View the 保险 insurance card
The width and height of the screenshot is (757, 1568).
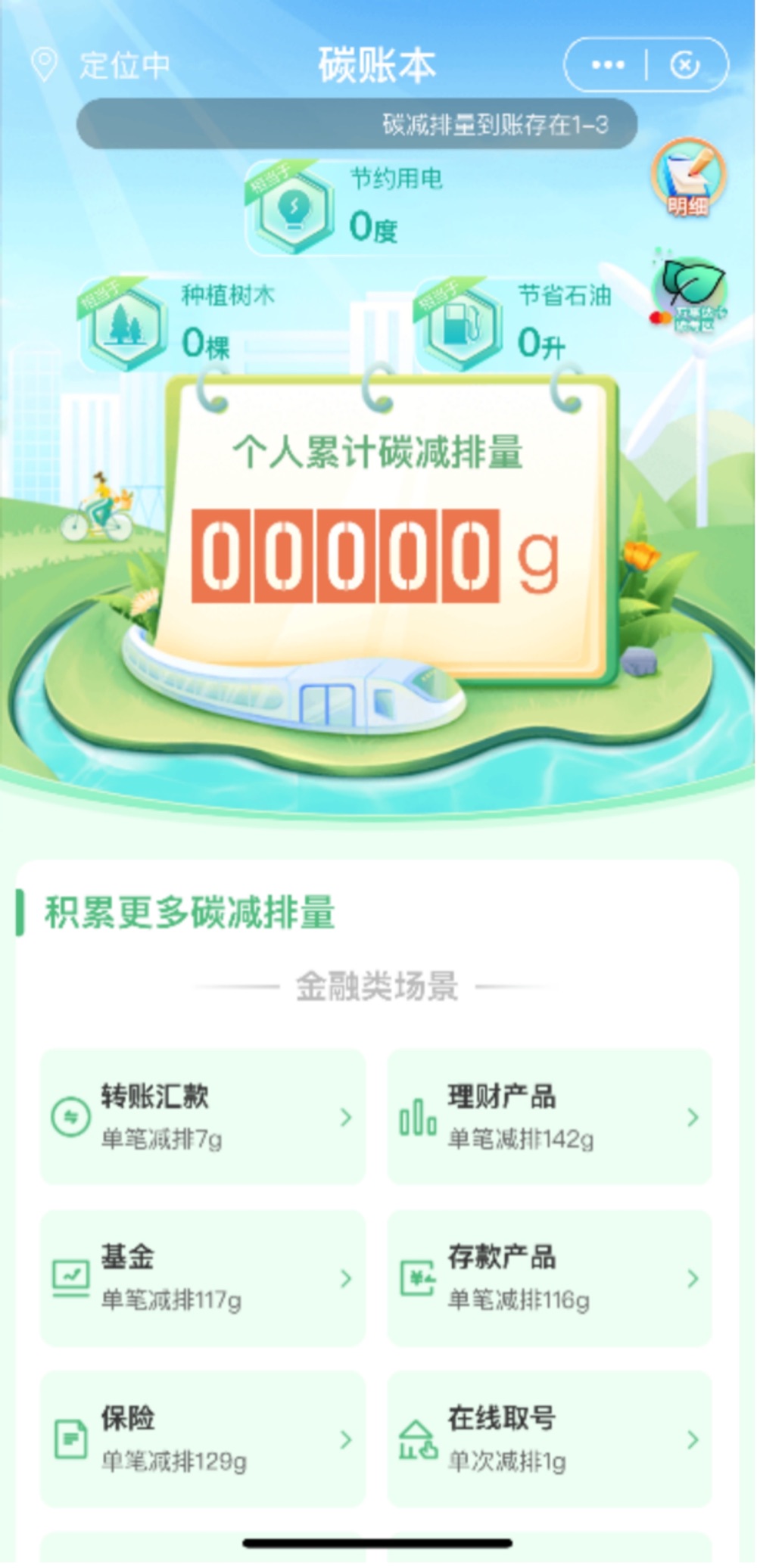point(202,1439)
